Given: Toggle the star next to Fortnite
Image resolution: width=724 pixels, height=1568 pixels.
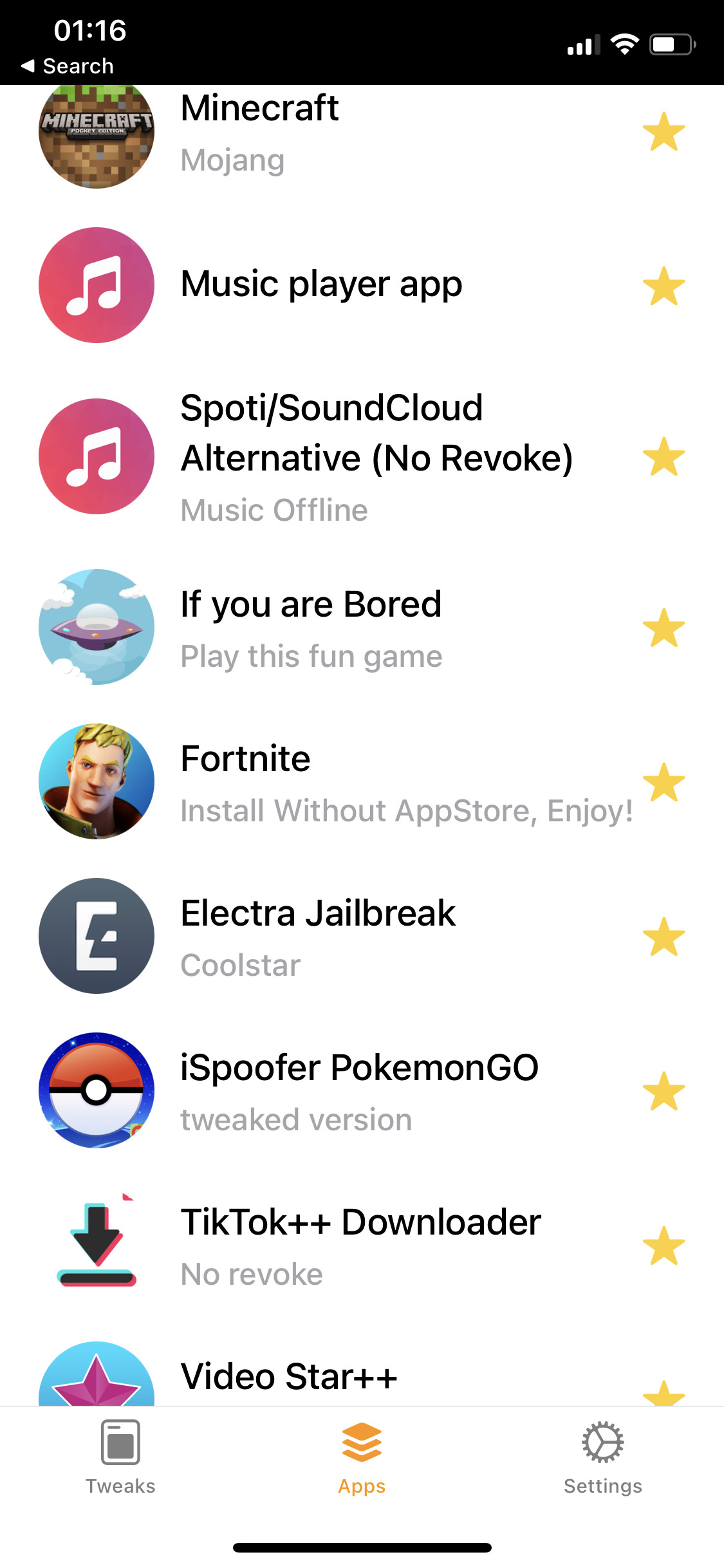Looking at the screenshot, I should pos(665,781).
